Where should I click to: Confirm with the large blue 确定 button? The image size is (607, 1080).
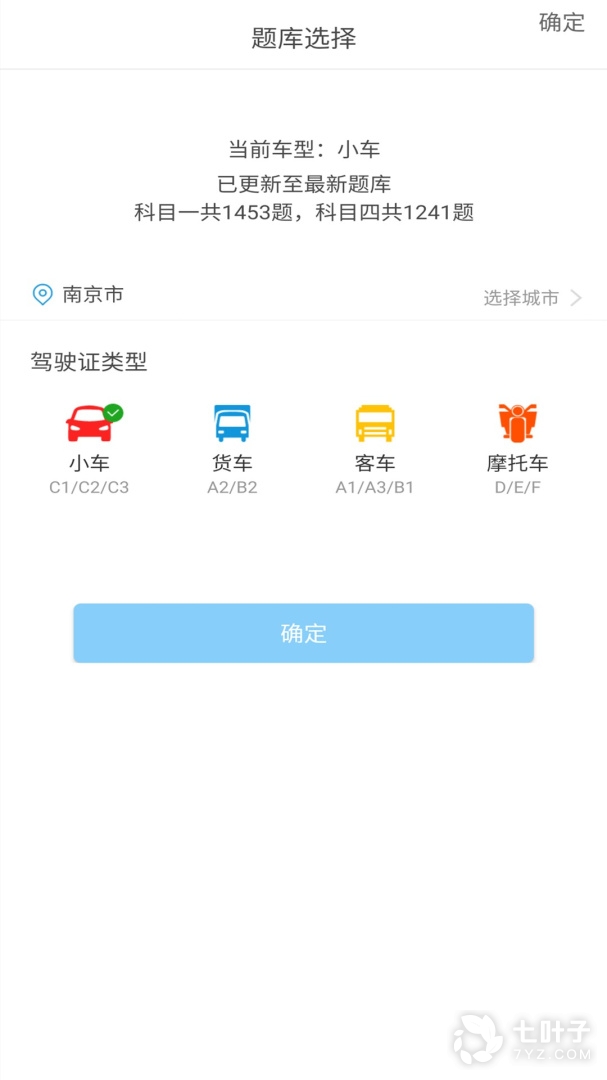pos(303,633)
